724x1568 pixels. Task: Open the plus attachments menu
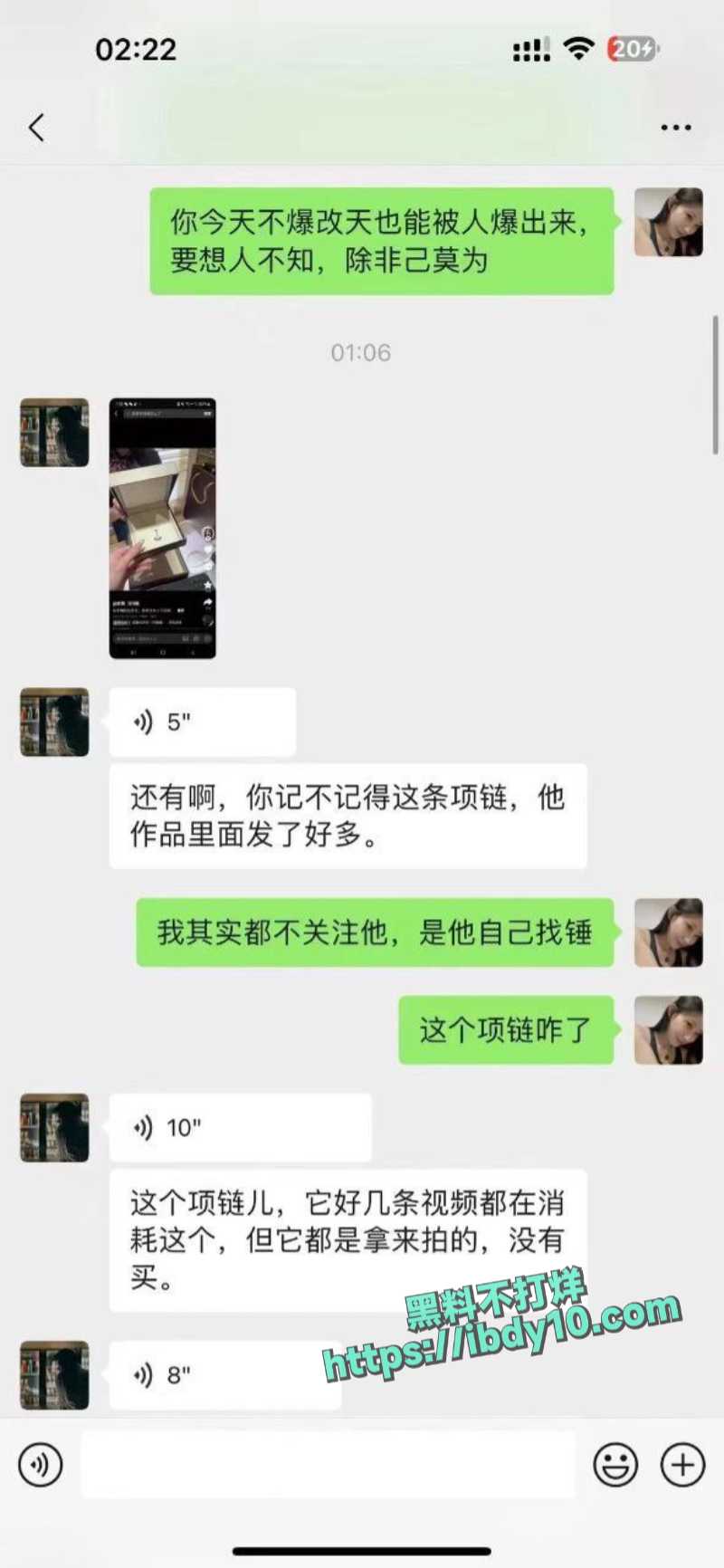[x=682, y=1464]
